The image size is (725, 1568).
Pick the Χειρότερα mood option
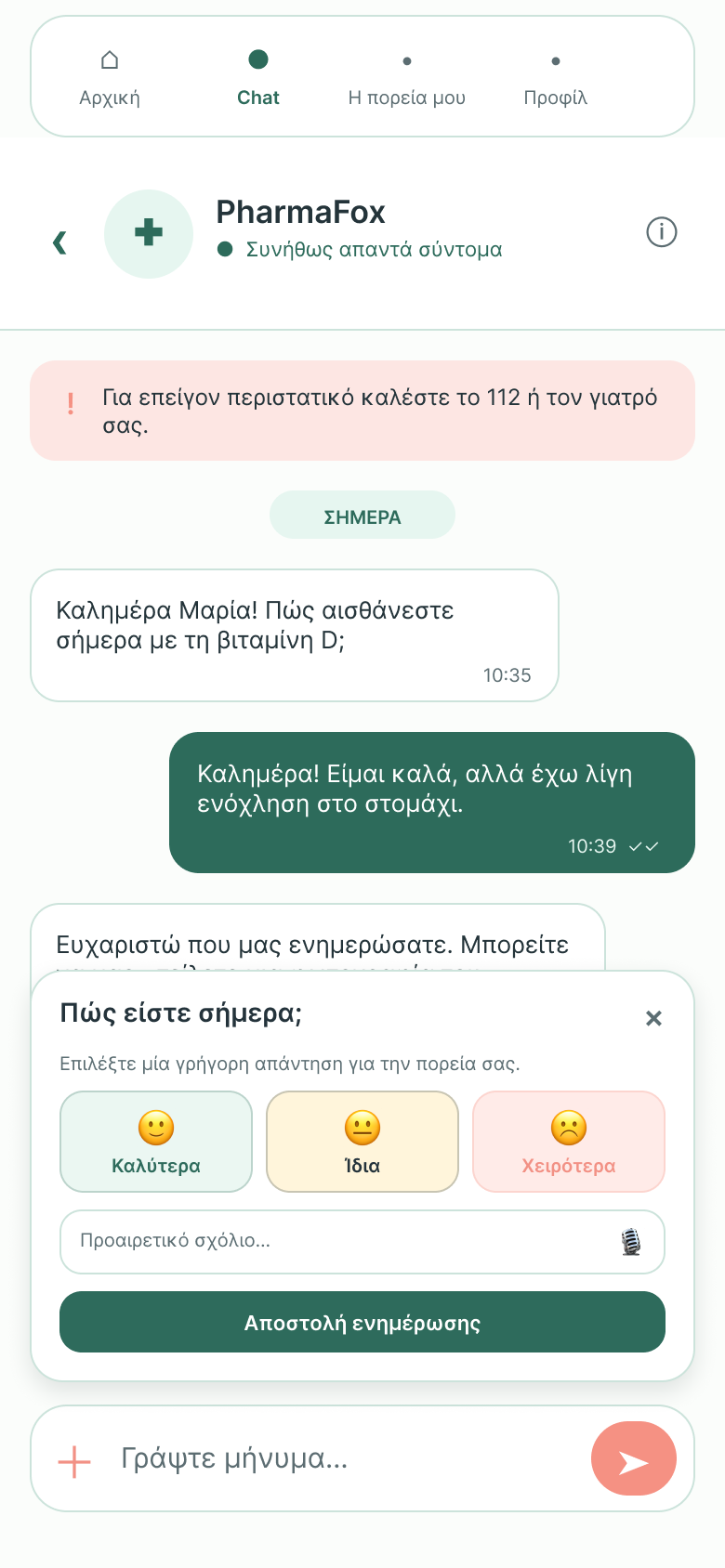click(569, 1142)
